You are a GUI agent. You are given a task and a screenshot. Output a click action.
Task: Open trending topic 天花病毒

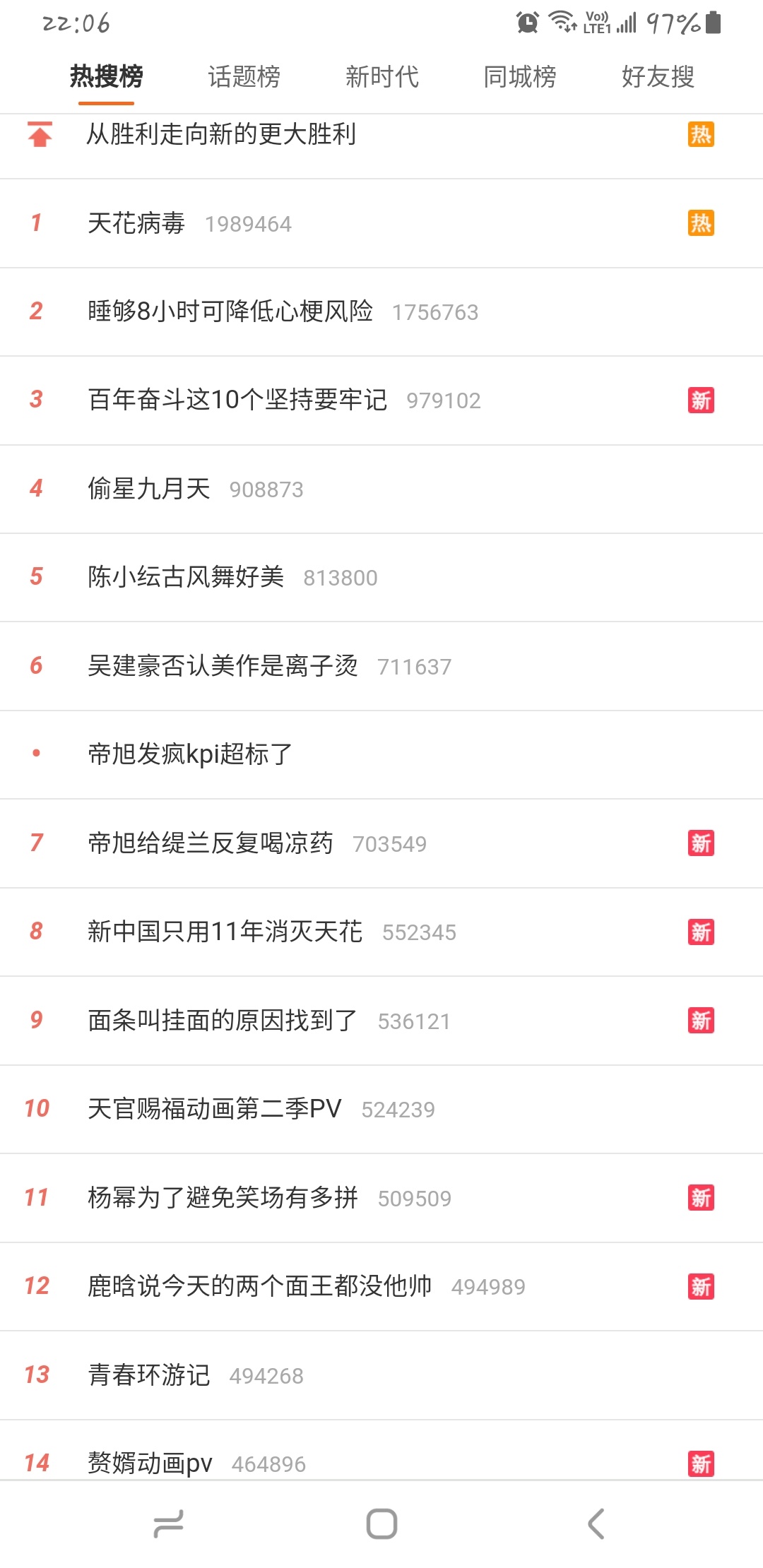pos(381,223)
